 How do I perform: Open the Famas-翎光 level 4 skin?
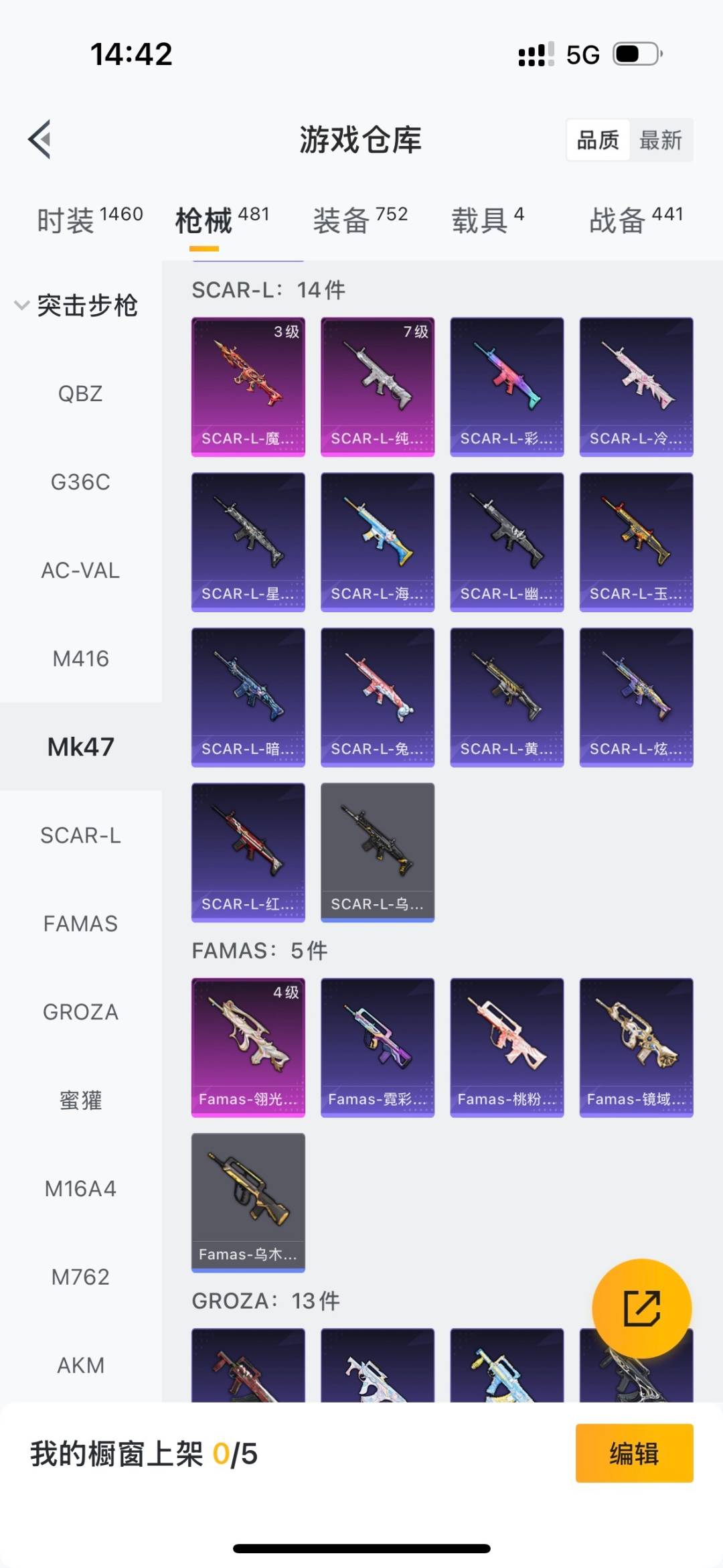coord(248,1048)
